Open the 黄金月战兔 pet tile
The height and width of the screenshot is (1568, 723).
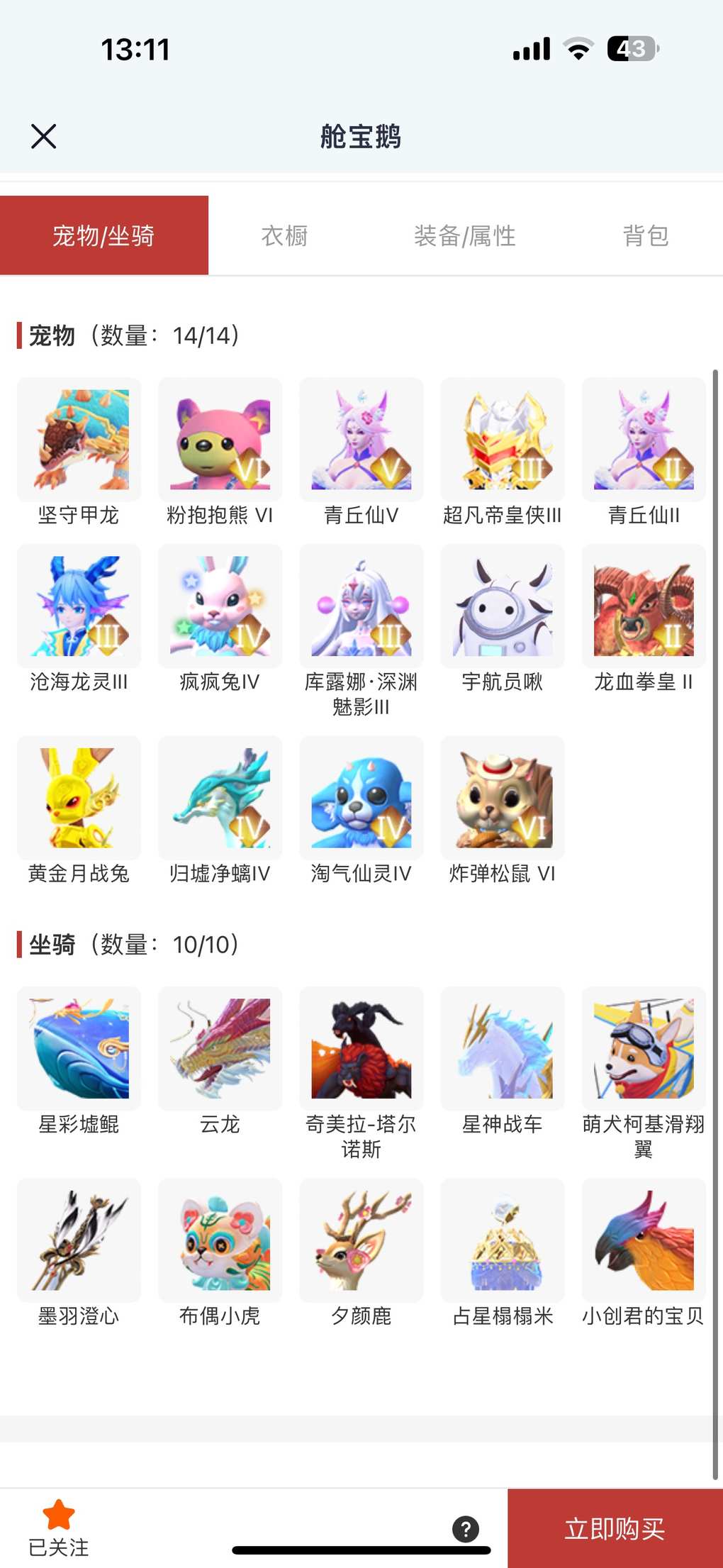click(79, 798)
